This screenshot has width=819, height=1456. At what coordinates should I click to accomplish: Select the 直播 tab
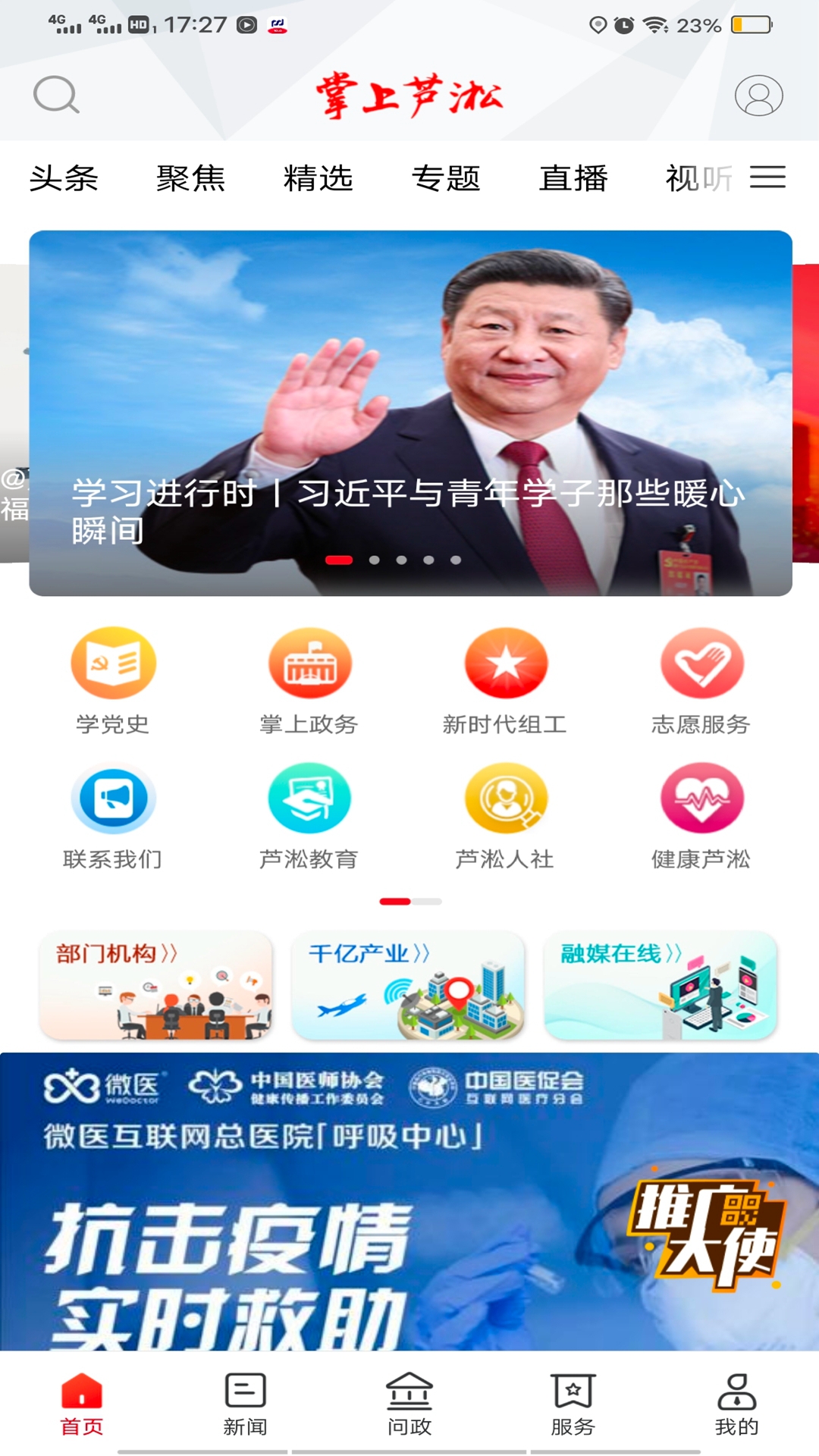[x=573, y=179]
